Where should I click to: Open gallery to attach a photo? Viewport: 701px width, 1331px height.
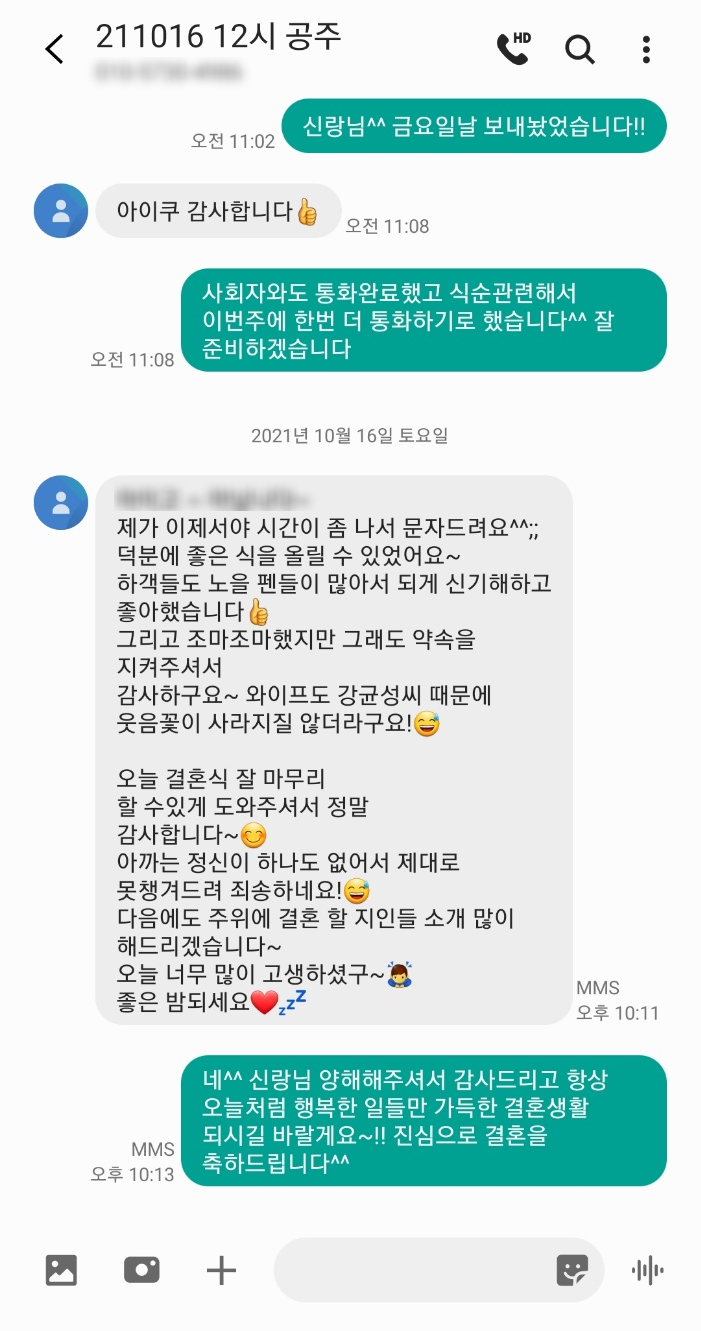pos(61,1270)
